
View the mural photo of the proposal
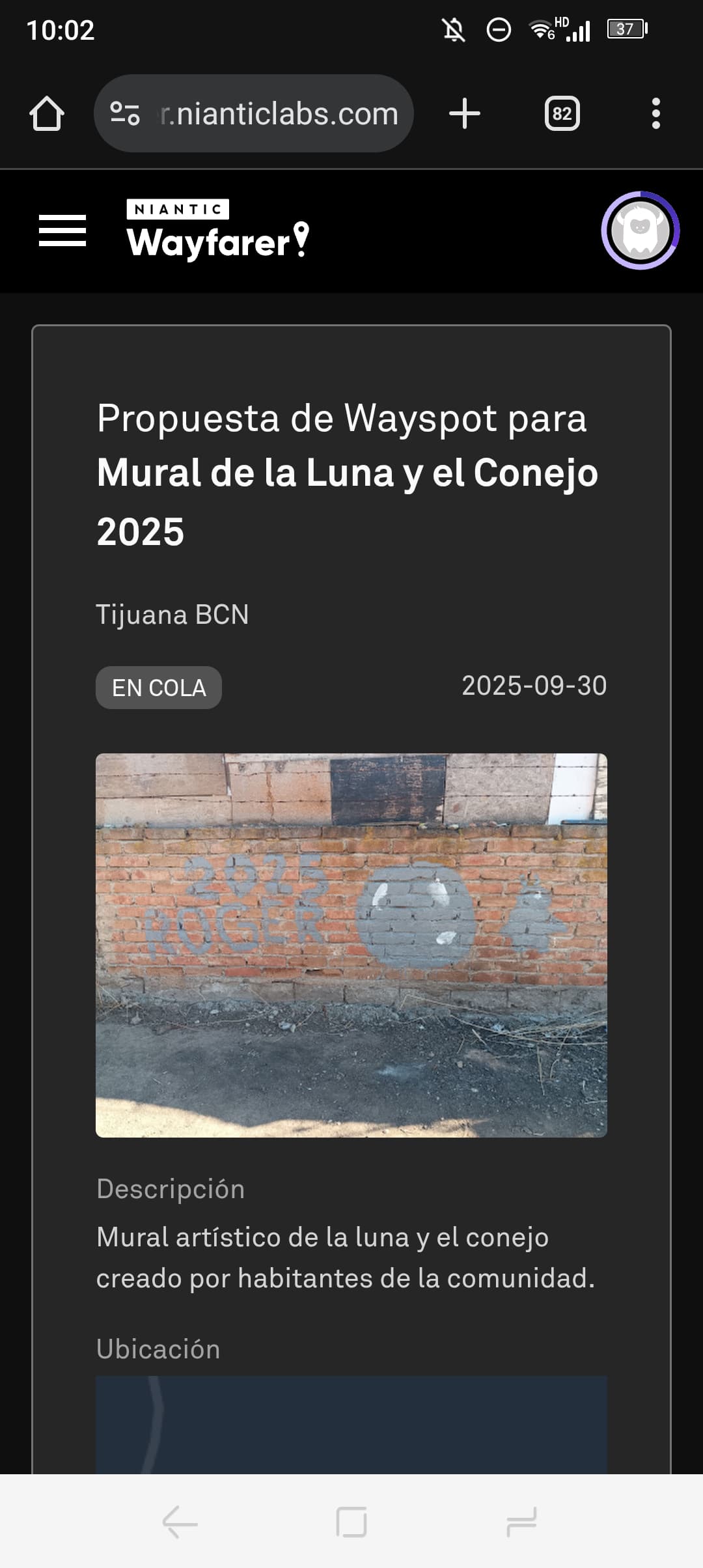[x=351, y=945]
